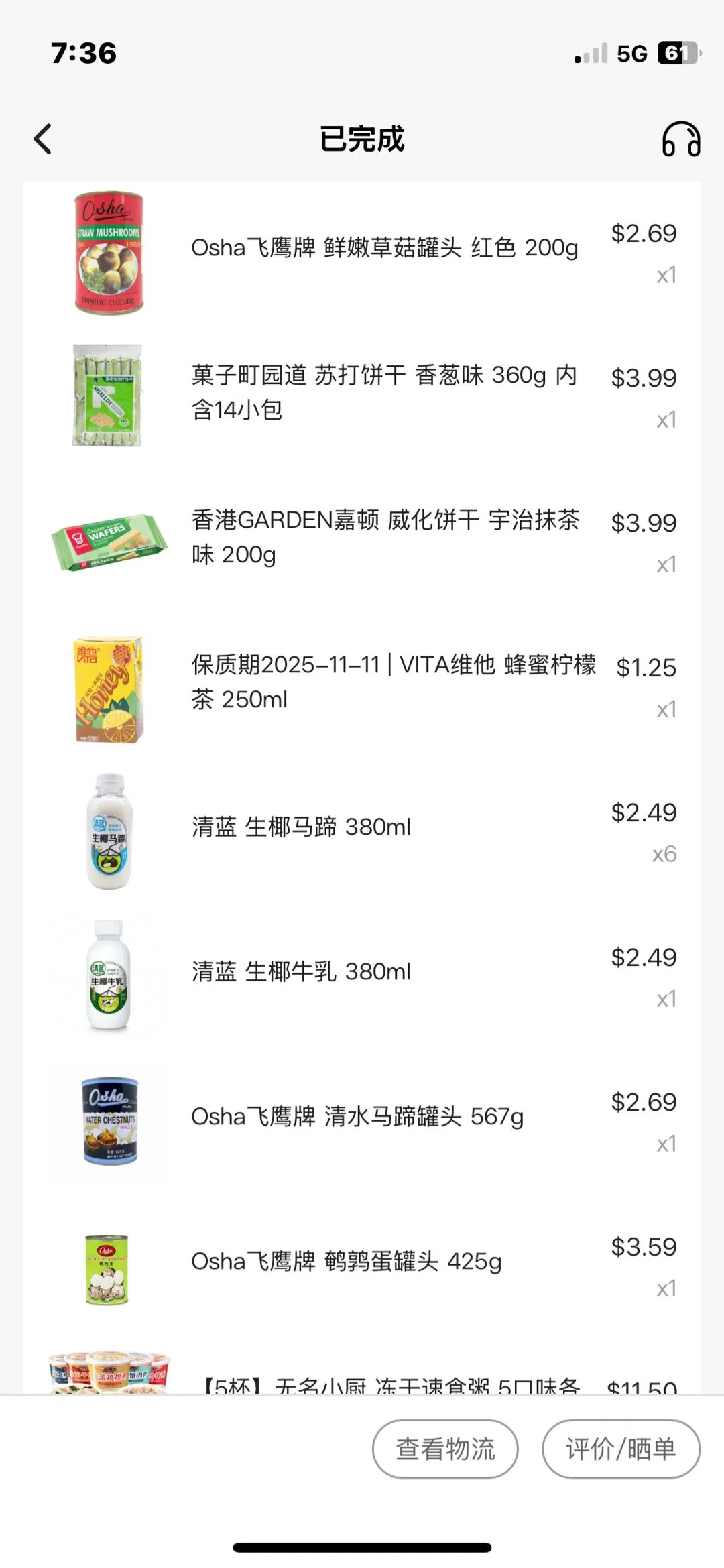Open 无名小厨 冻干速食粥 item
724x1568 pixels.
[x=391, y=1382]
